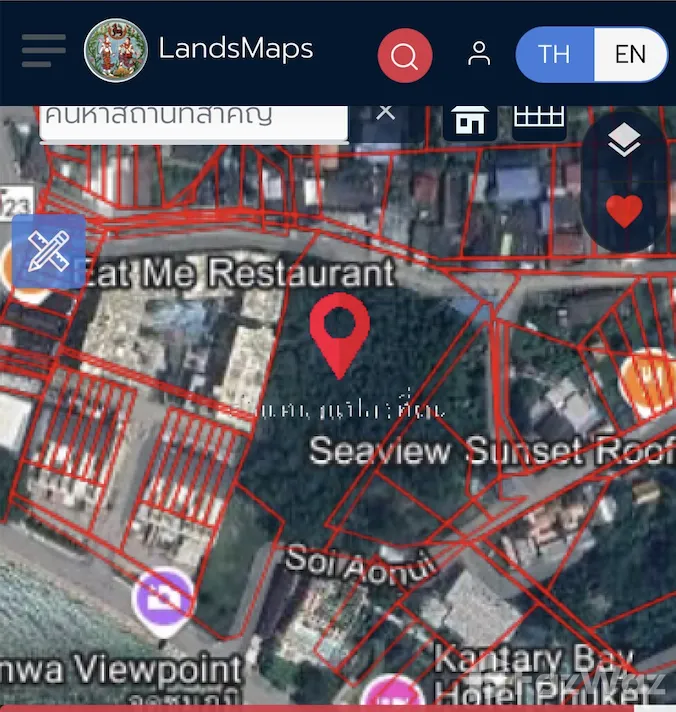The height and width of the screenshot is (712, 676).
Task: Switch language to TH
Action: click(554, 54)
